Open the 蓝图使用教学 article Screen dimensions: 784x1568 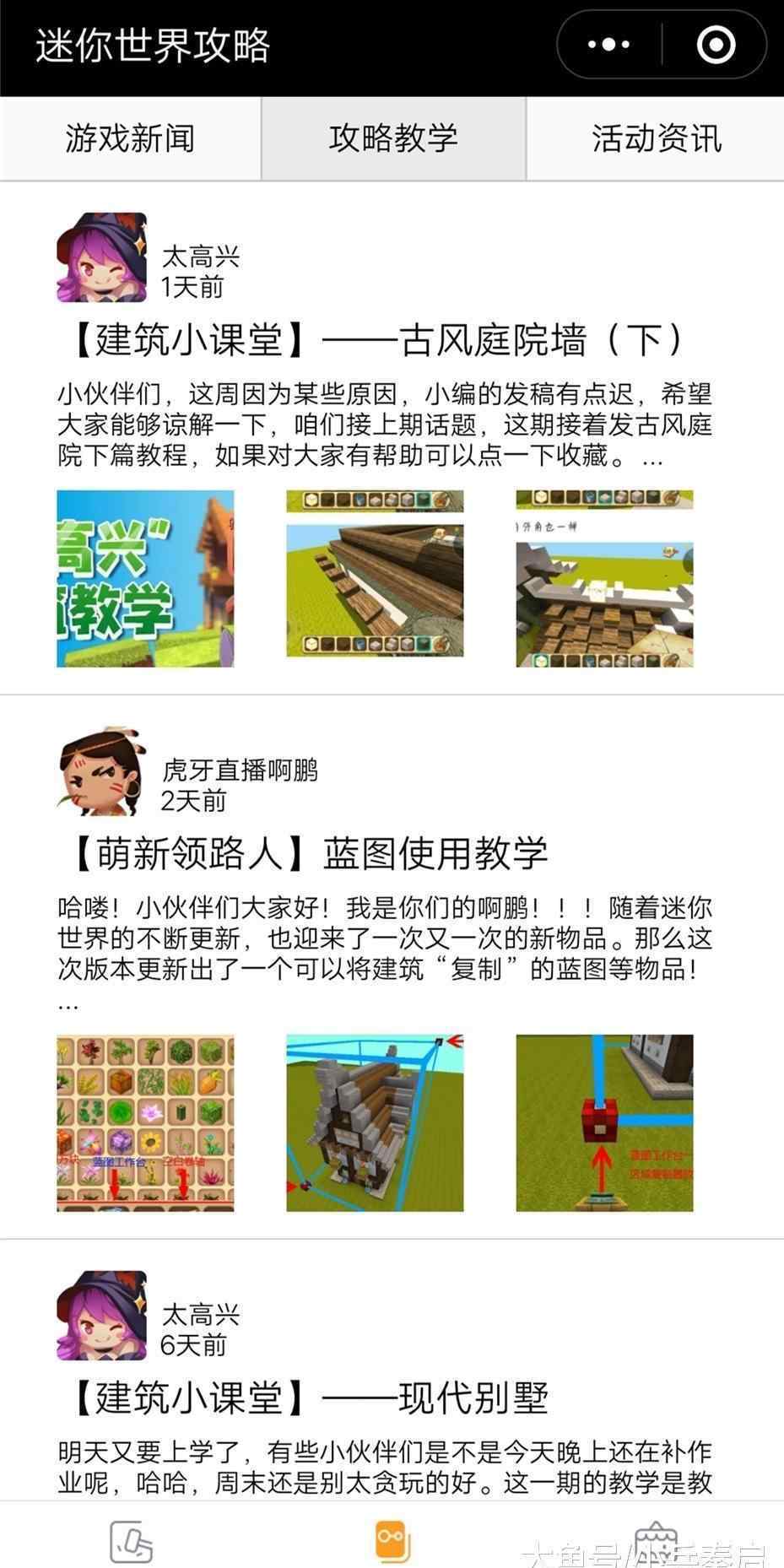(x=309, y=853)
